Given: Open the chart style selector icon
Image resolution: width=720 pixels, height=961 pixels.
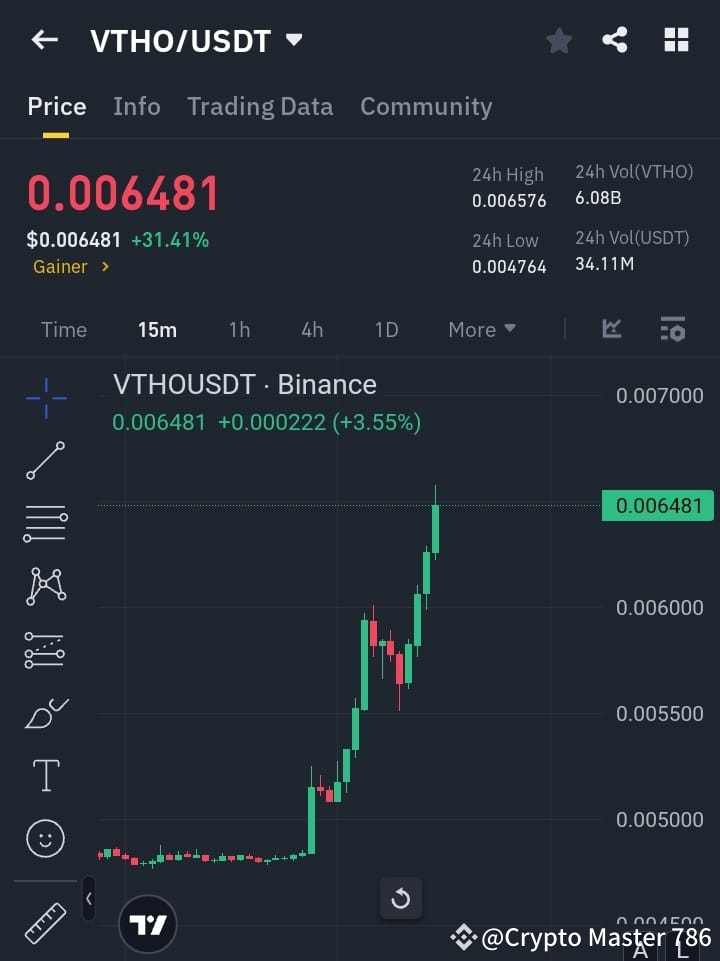Looking at the screenshot, I should click(x=610, y=329).
